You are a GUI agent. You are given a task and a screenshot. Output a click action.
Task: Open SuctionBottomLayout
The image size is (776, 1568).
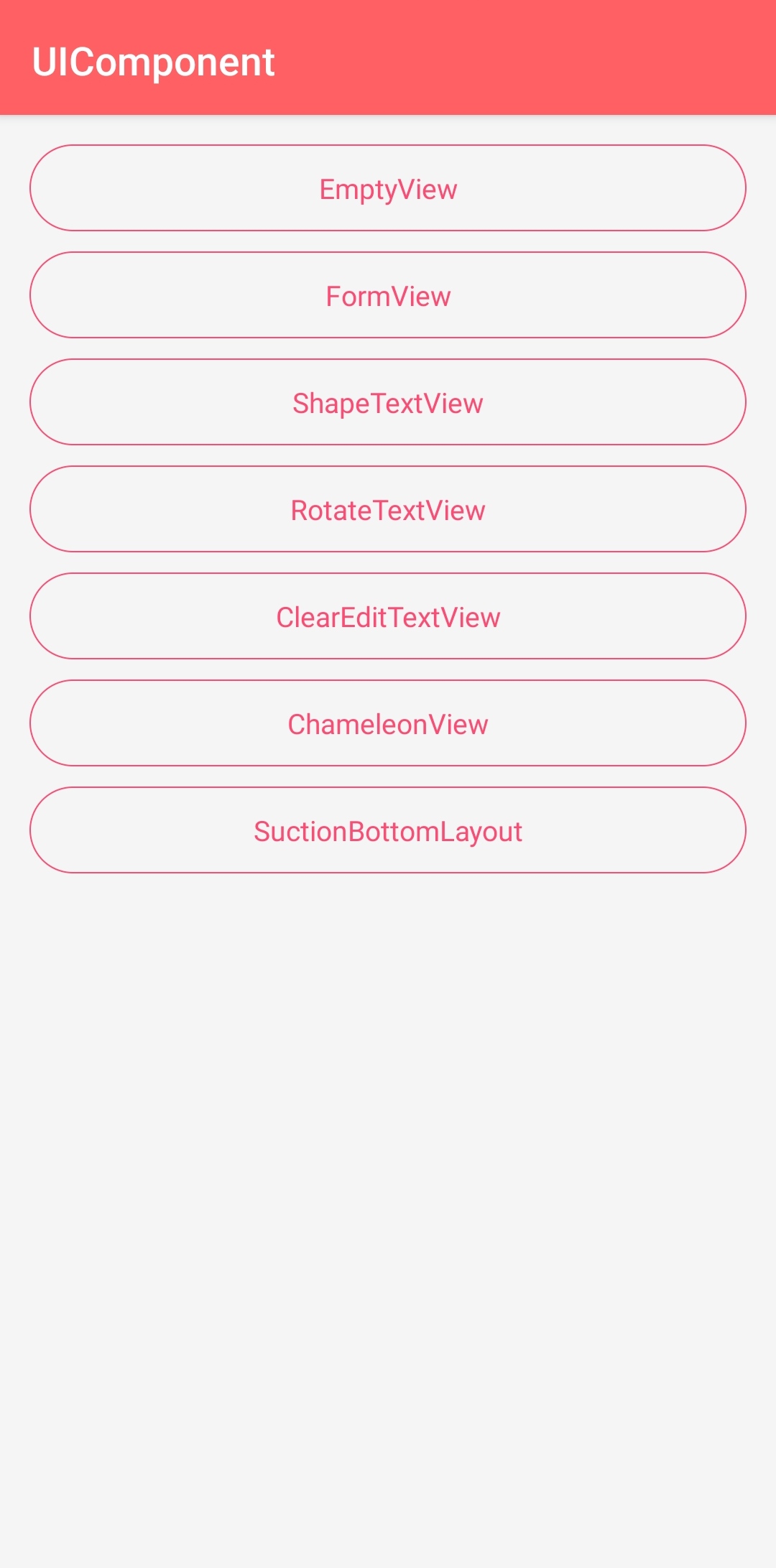coord(388,830)
